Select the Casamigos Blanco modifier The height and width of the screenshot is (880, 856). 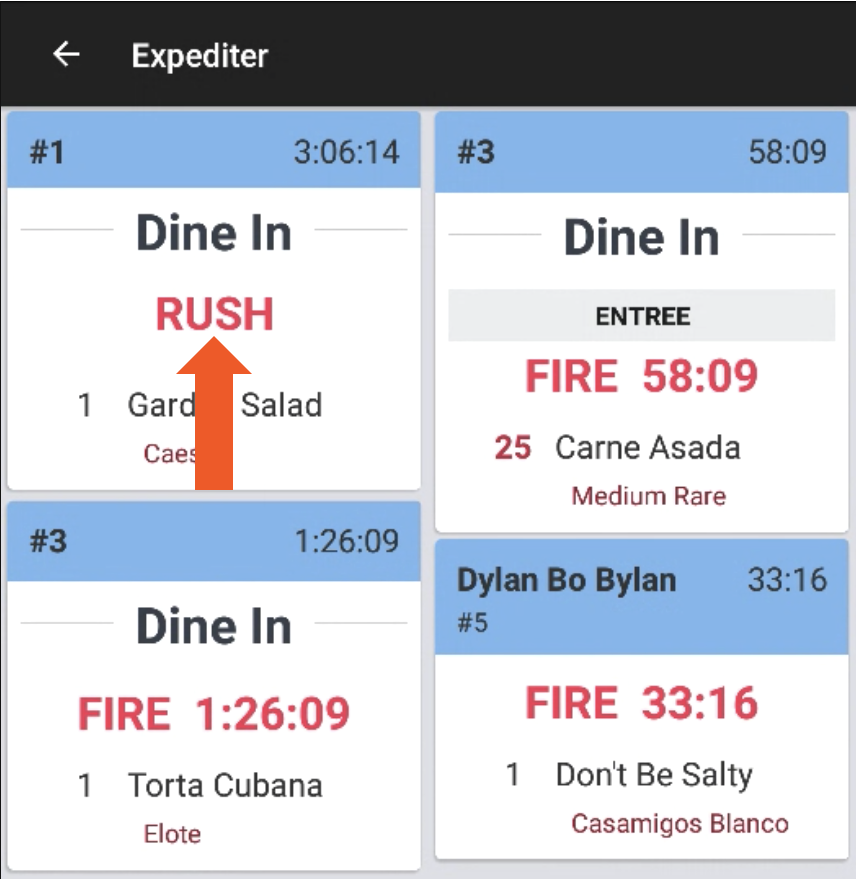tap(678, 824)
